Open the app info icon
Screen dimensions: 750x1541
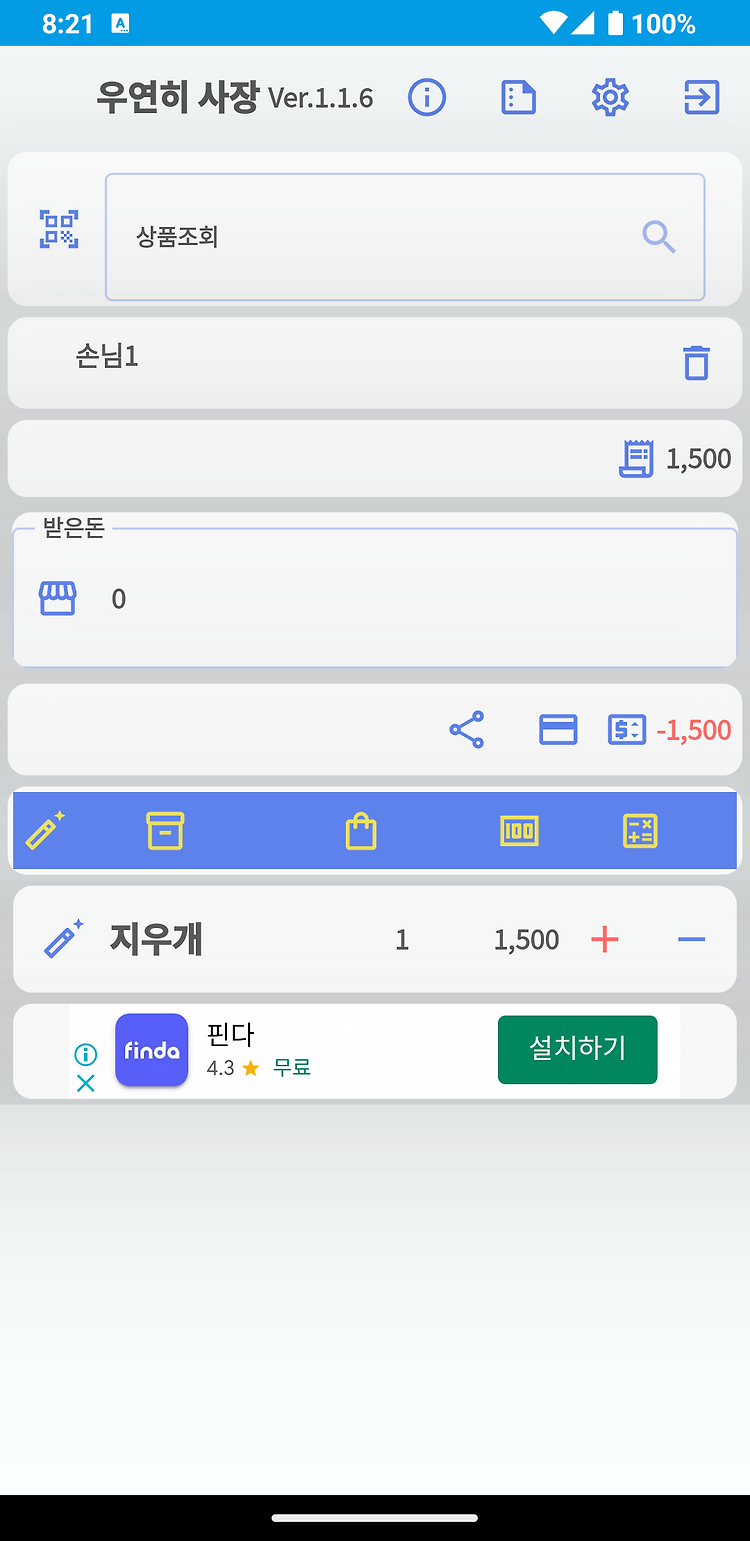click(427, 98)
